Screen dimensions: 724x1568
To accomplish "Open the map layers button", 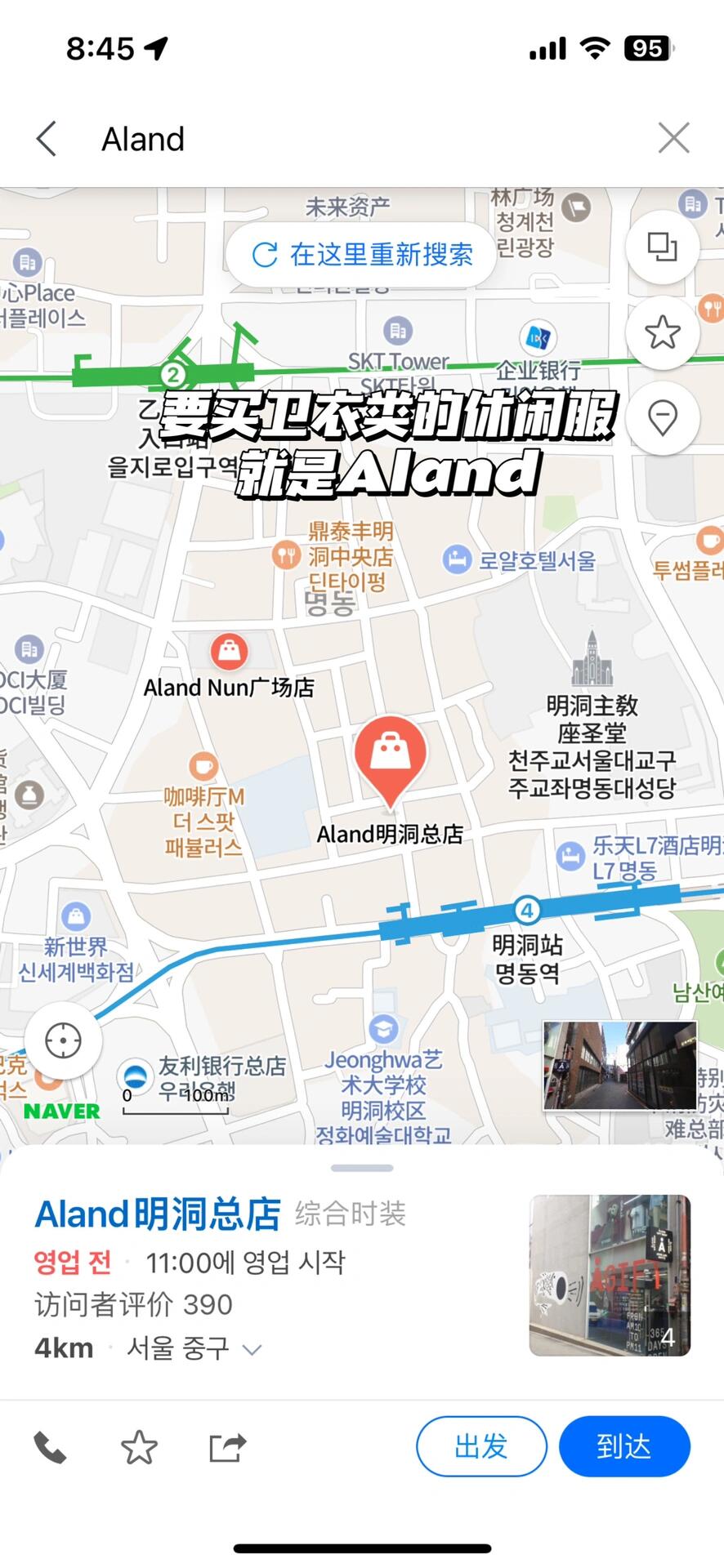I will [662, 247].
